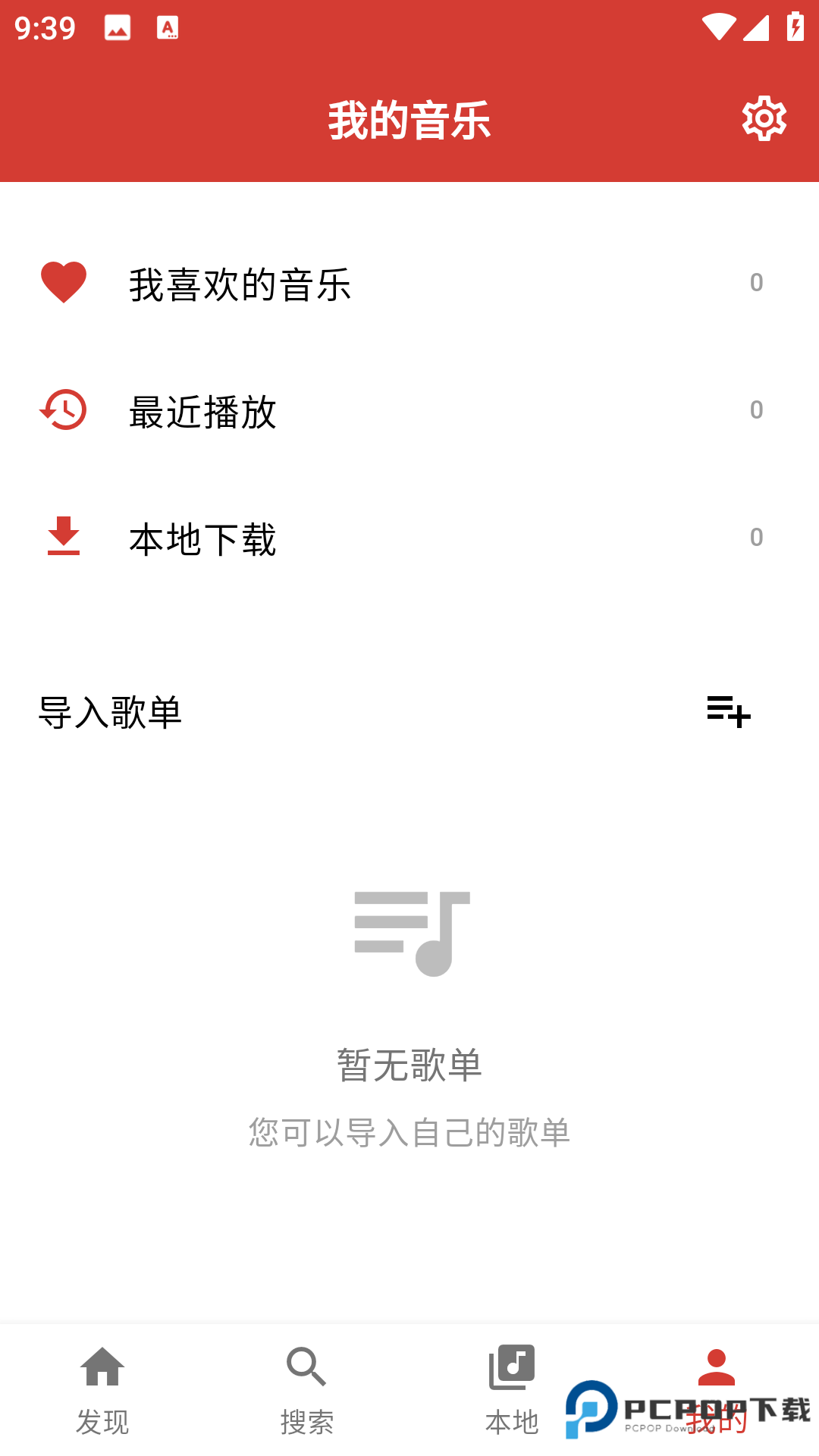Tap the battery status bar icon
Viewport: 819px width, 1456px height.
click(x=794, y=26)
